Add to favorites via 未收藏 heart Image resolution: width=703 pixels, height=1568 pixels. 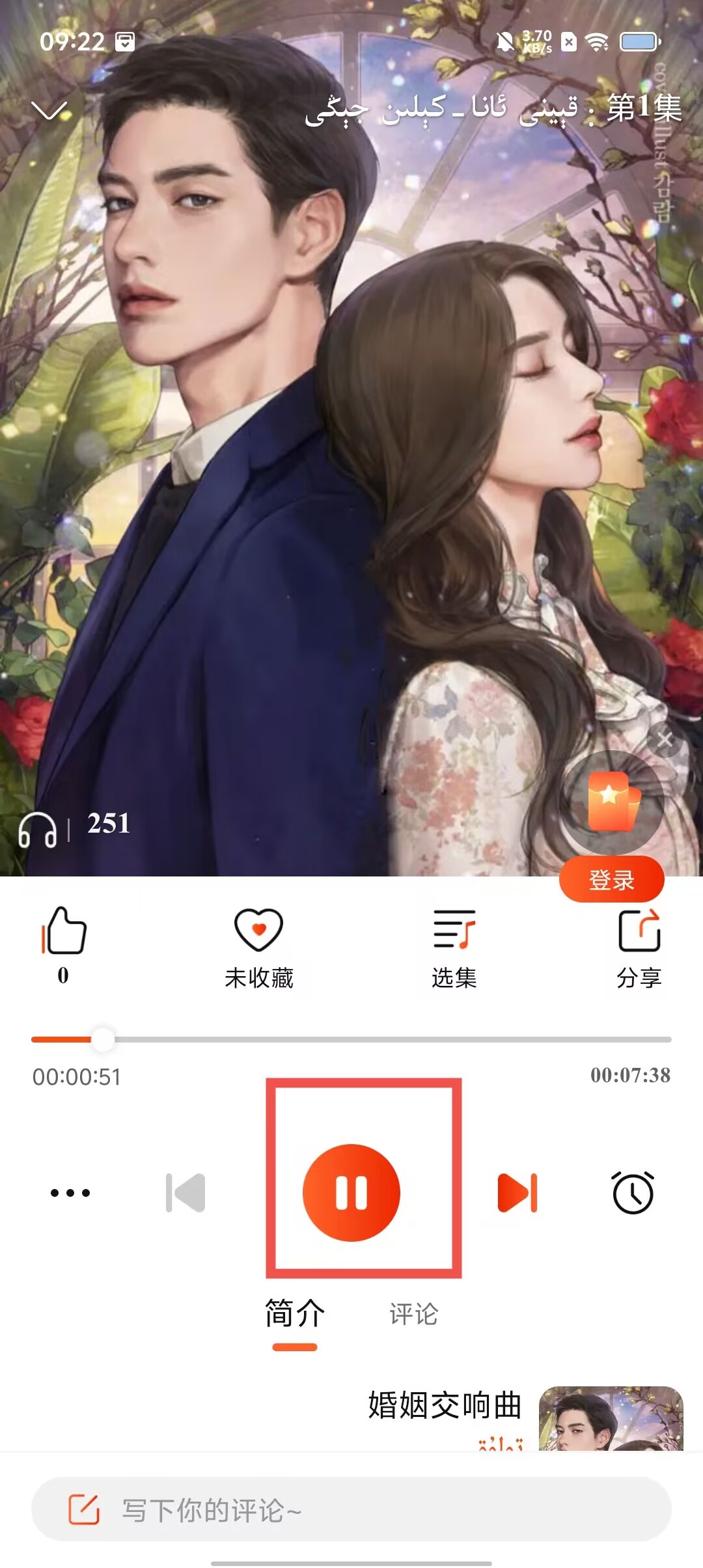point(258,931)
